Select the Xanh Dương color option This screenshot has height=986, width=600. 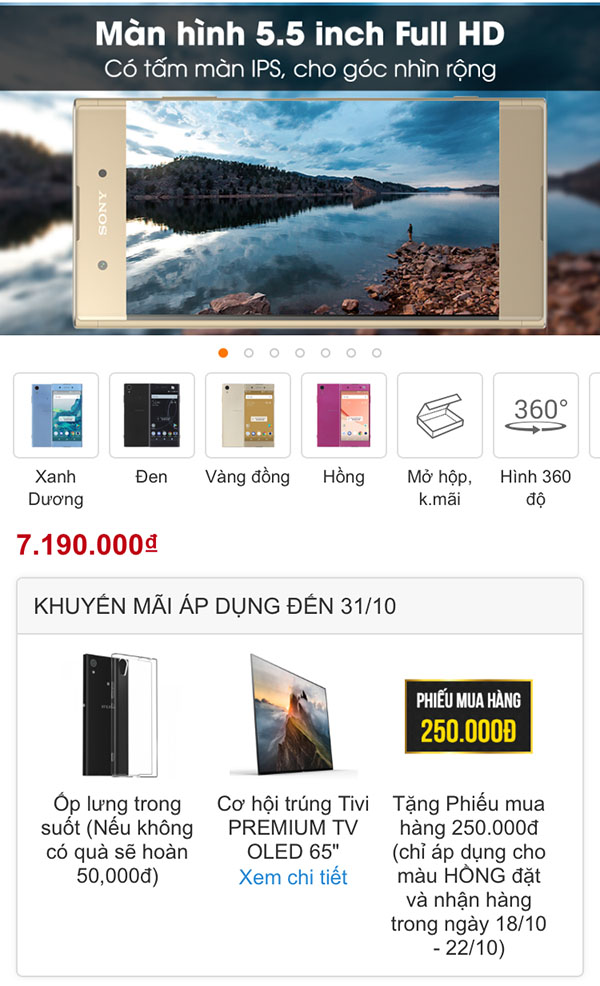56,416
